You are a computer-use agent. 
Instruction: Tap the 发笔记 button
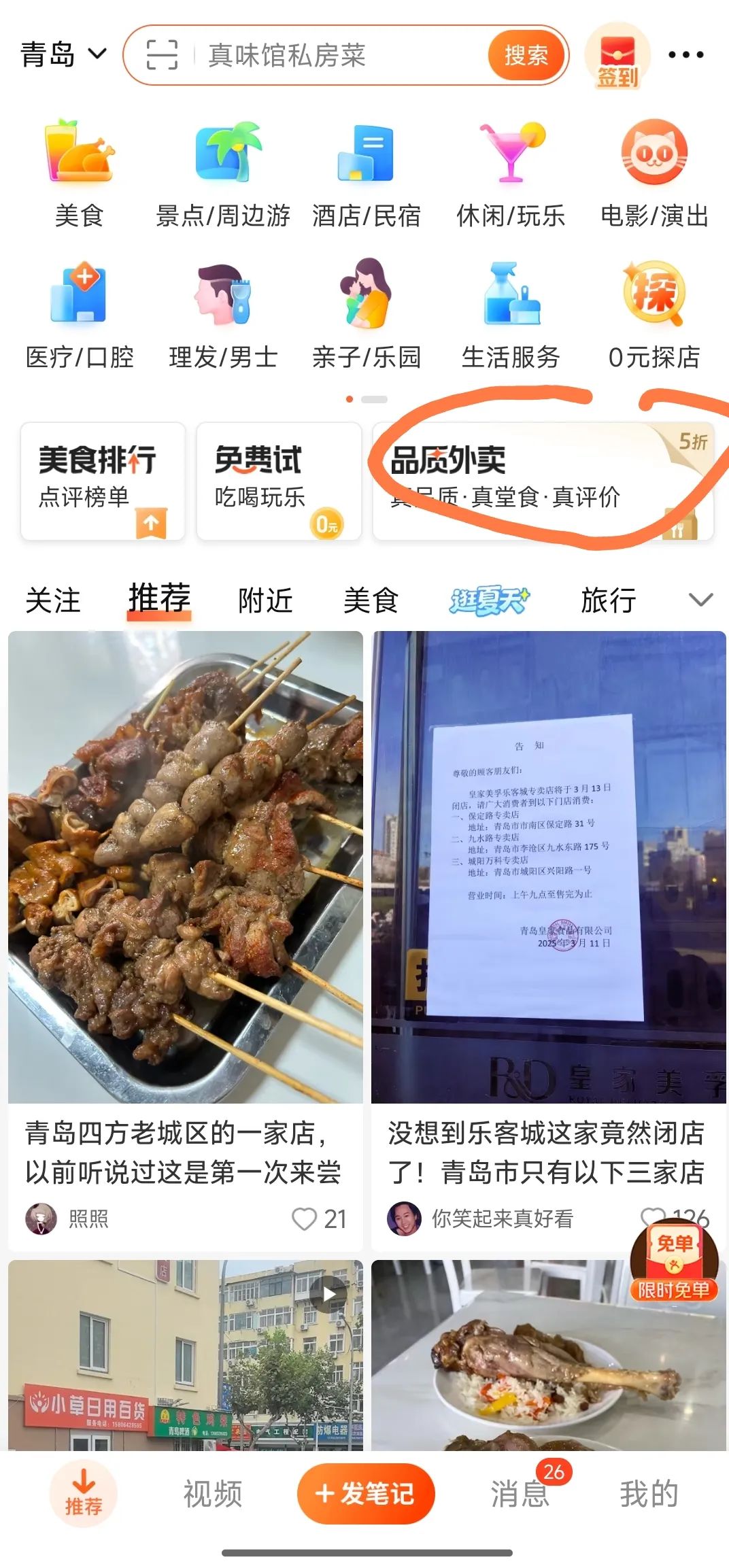pos(366,1494)
